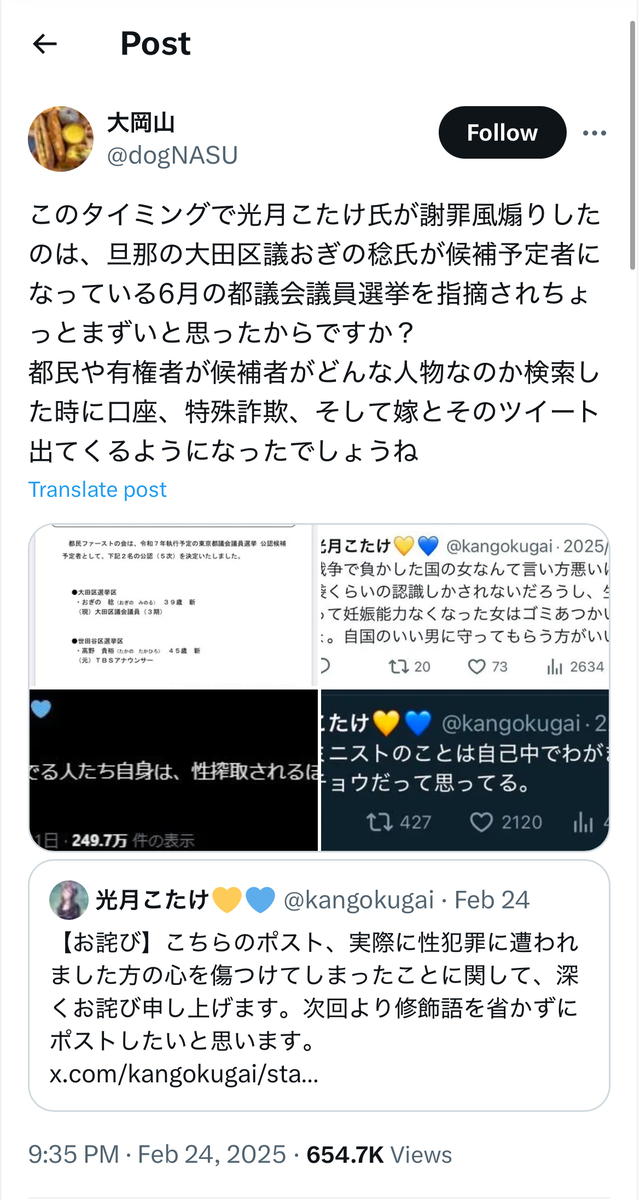Open 大岡山's profile avatar
The image size is (640, 1200).
pos(61,139)
